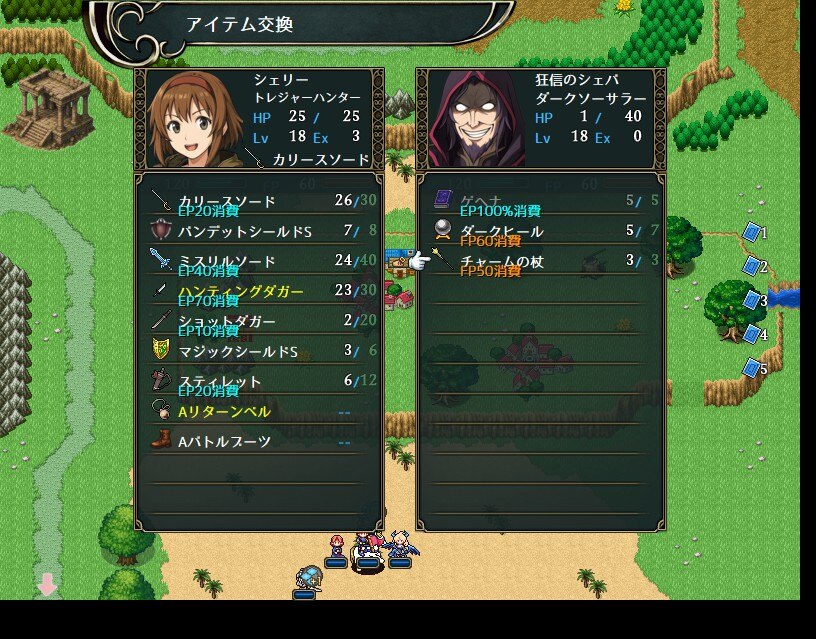Select ダークヒール in the right list
The height and width of the screenshot is (639, 816).
point(541,231)
